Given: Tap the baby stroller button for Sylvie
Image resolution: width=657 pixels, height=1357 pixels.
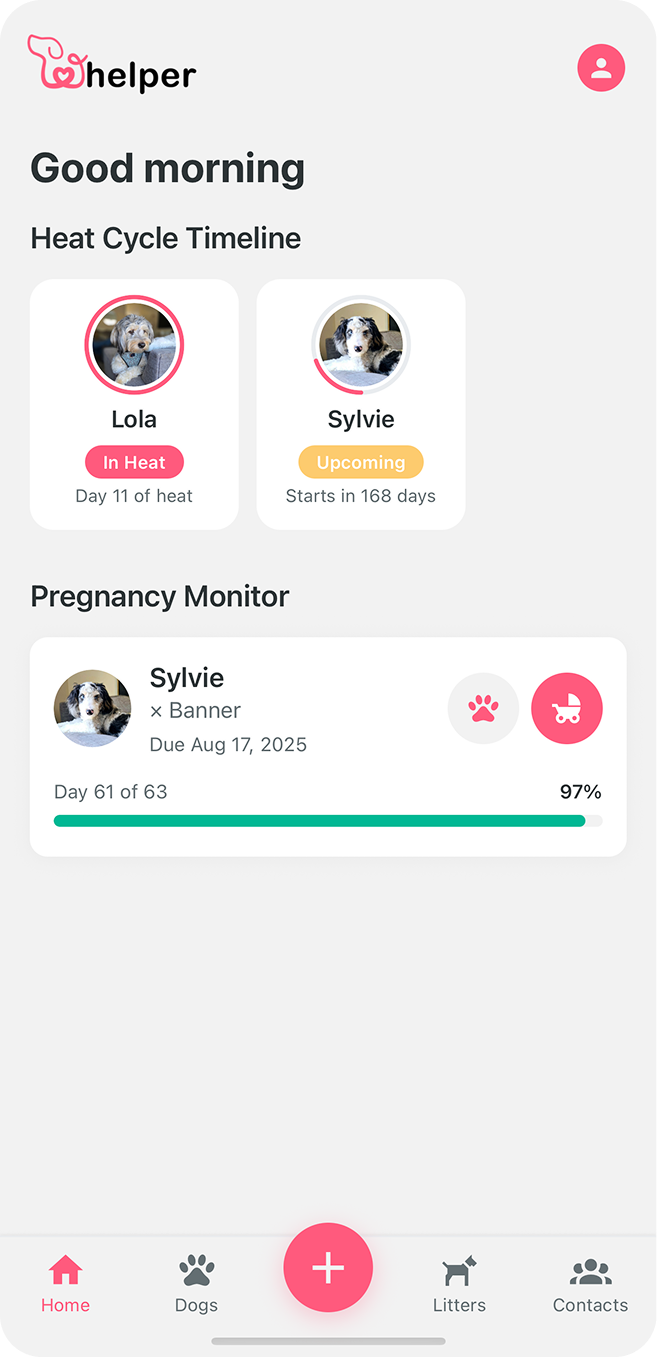Looking at the screenshot, I should click(x=567, y=709).
